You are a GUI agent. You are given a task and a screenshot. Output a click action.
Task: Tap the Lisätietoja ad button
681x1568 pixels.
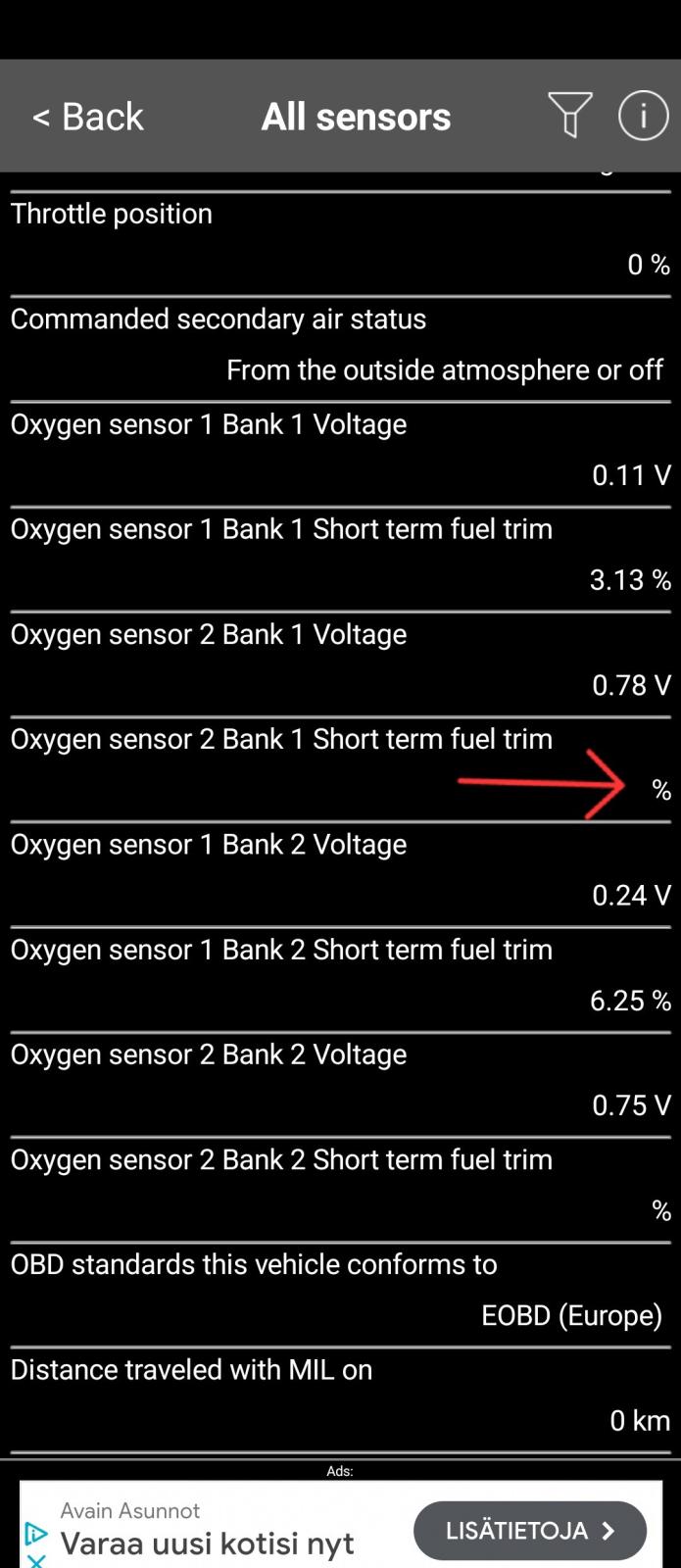point(529,1531)
